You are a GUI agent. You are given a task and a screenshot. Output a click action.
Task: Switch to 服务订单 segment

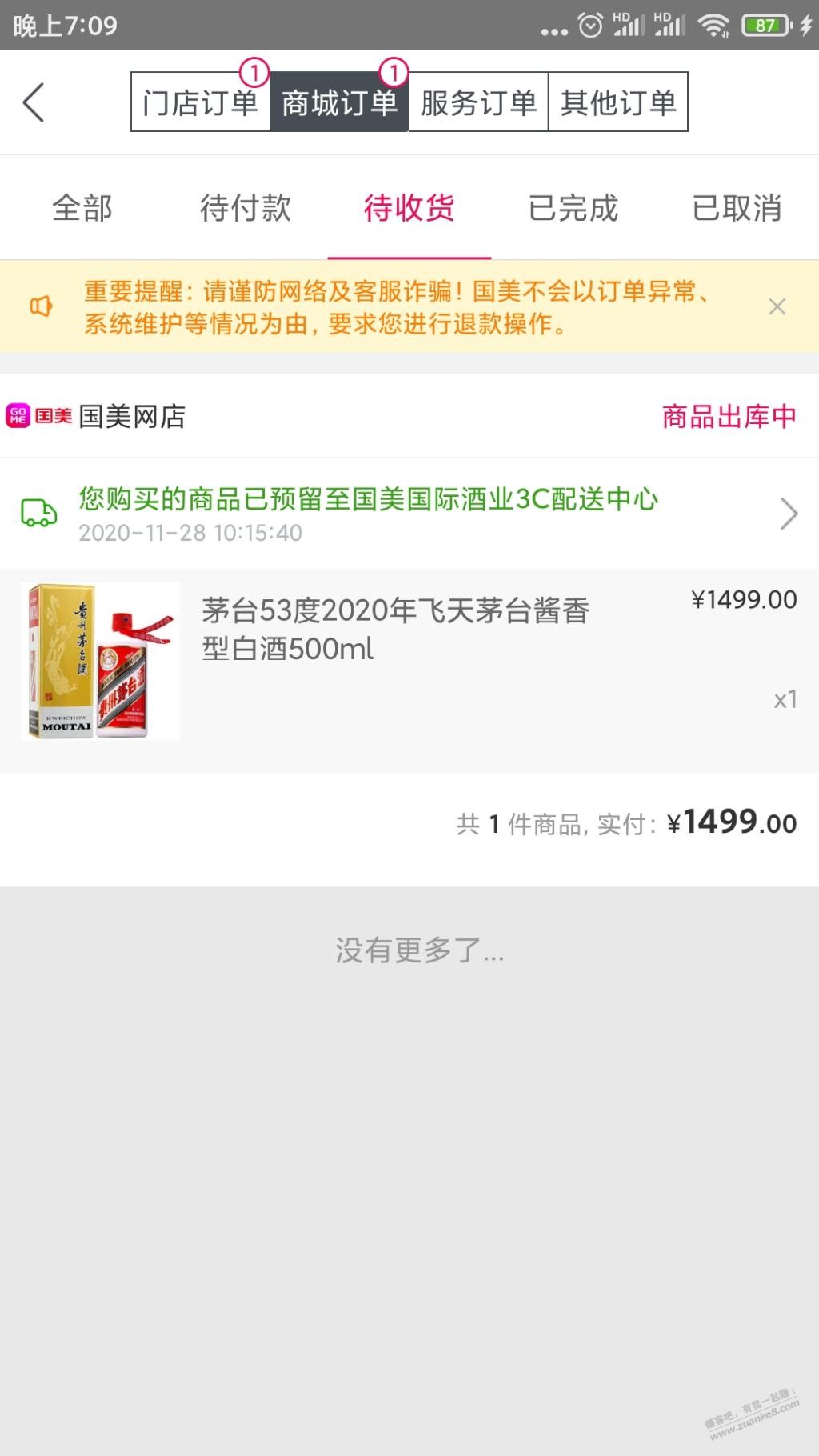(478, 102)
